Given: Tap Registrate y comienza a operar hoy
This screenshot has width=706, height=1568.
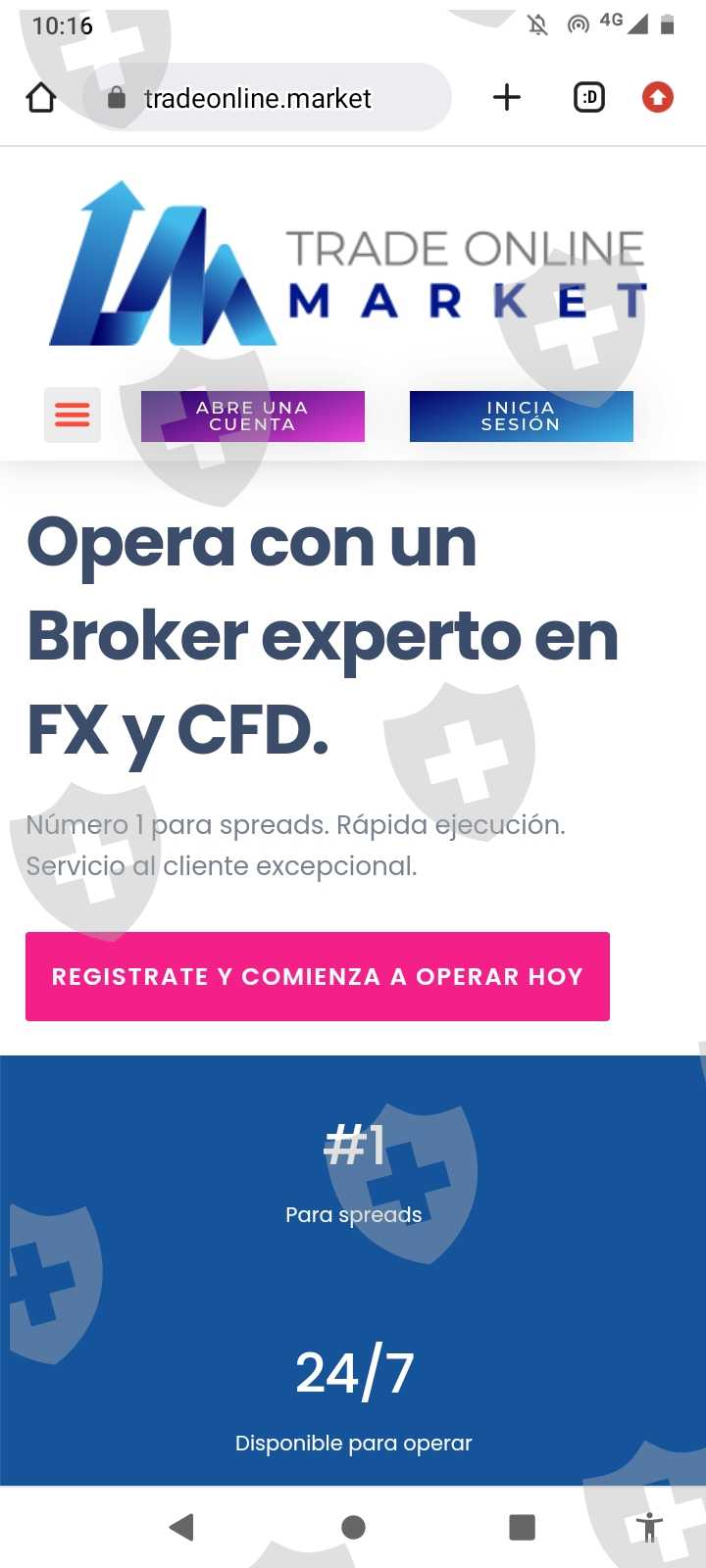Looking at the screenshot, I should 318,976.
